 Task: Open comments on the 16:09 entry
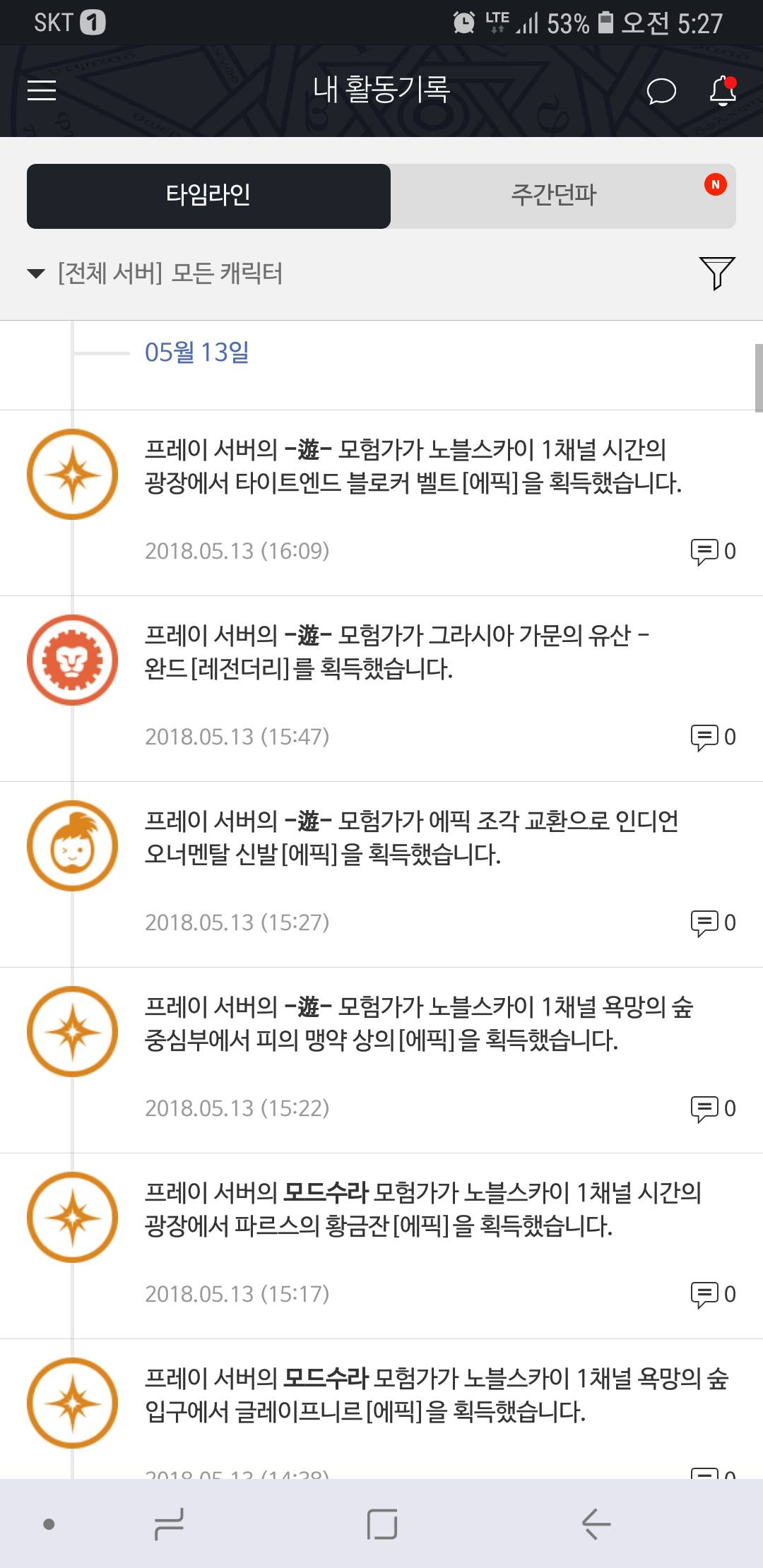[712, 551]
